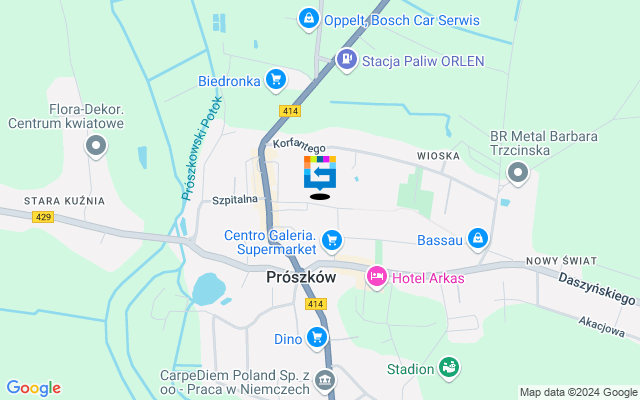Open Flora-Dekor Centrum kwiatowe pin
The height and width of the screenshot is (400, 640).
96,148
